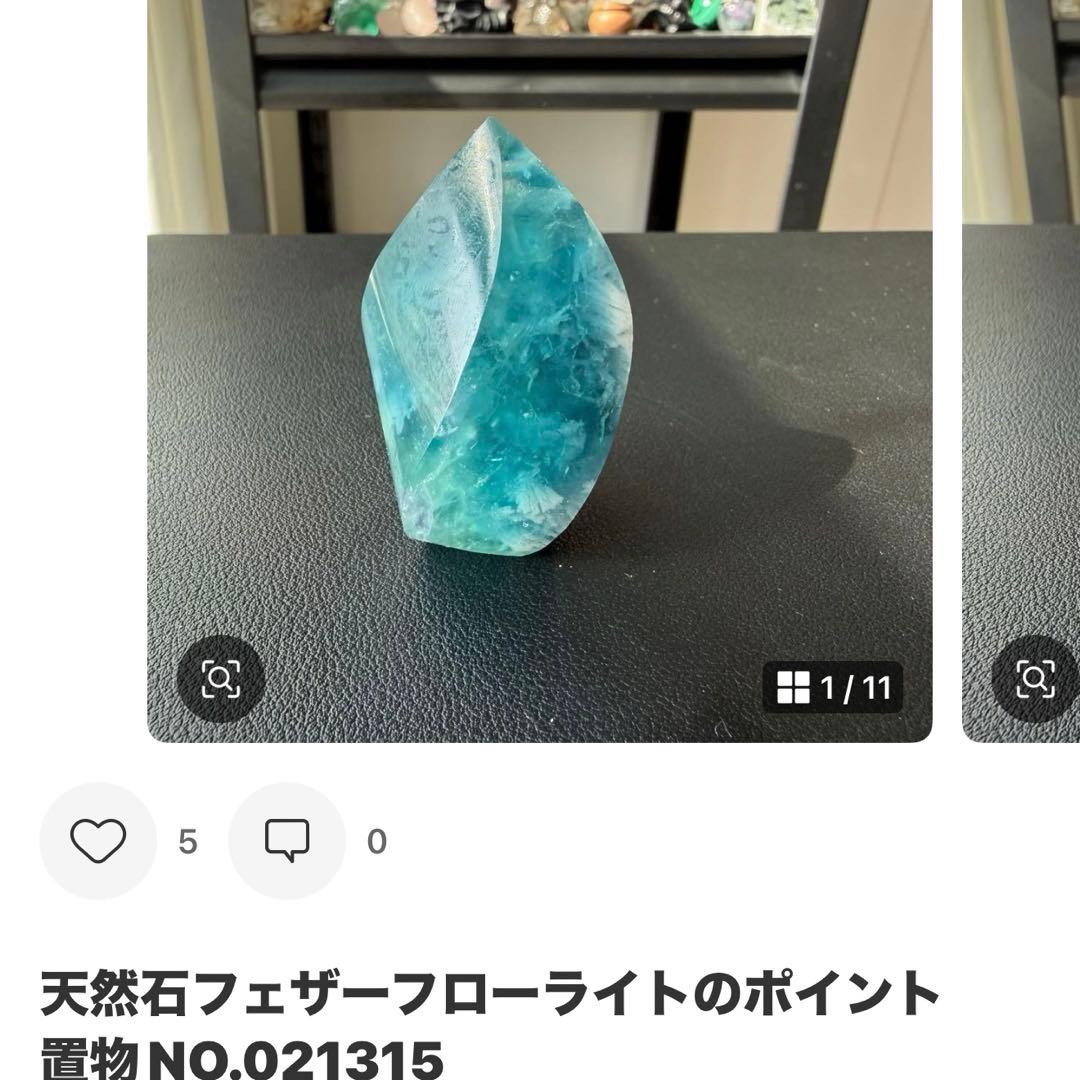Open the comments on this listing
The image size is (1080, 1080).
287,841
